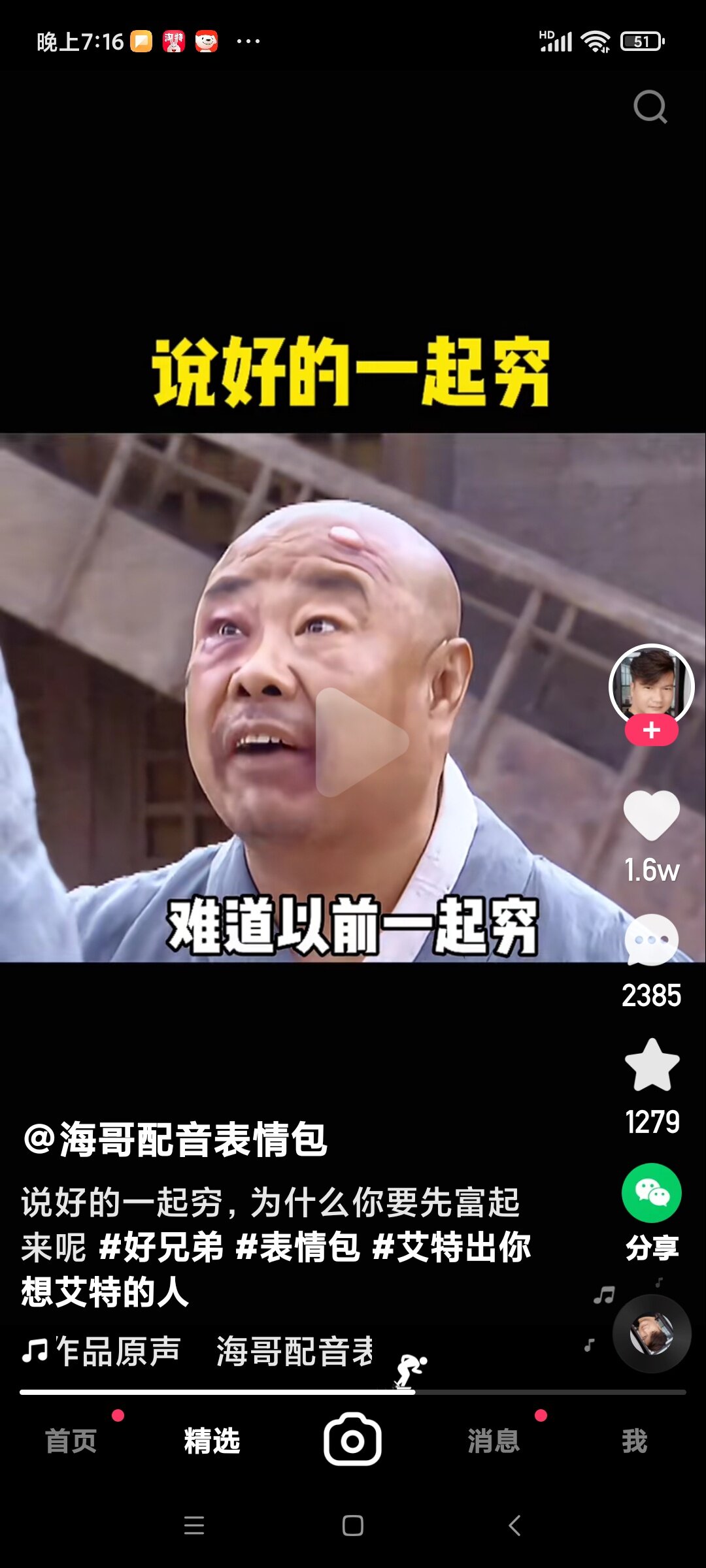
Task: Resume the paused video with play button
Action: click(x=361, y=741)
